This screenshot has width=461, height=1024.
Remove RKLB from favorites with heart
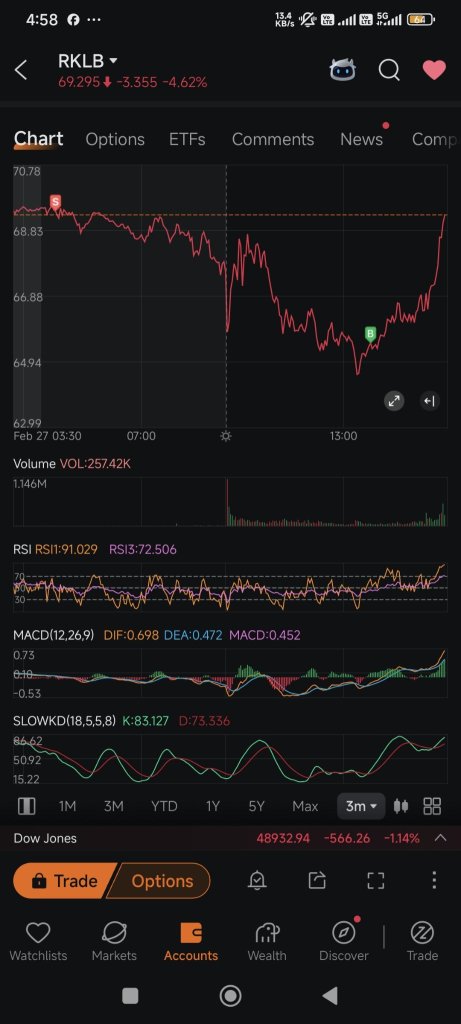point(434,69)
